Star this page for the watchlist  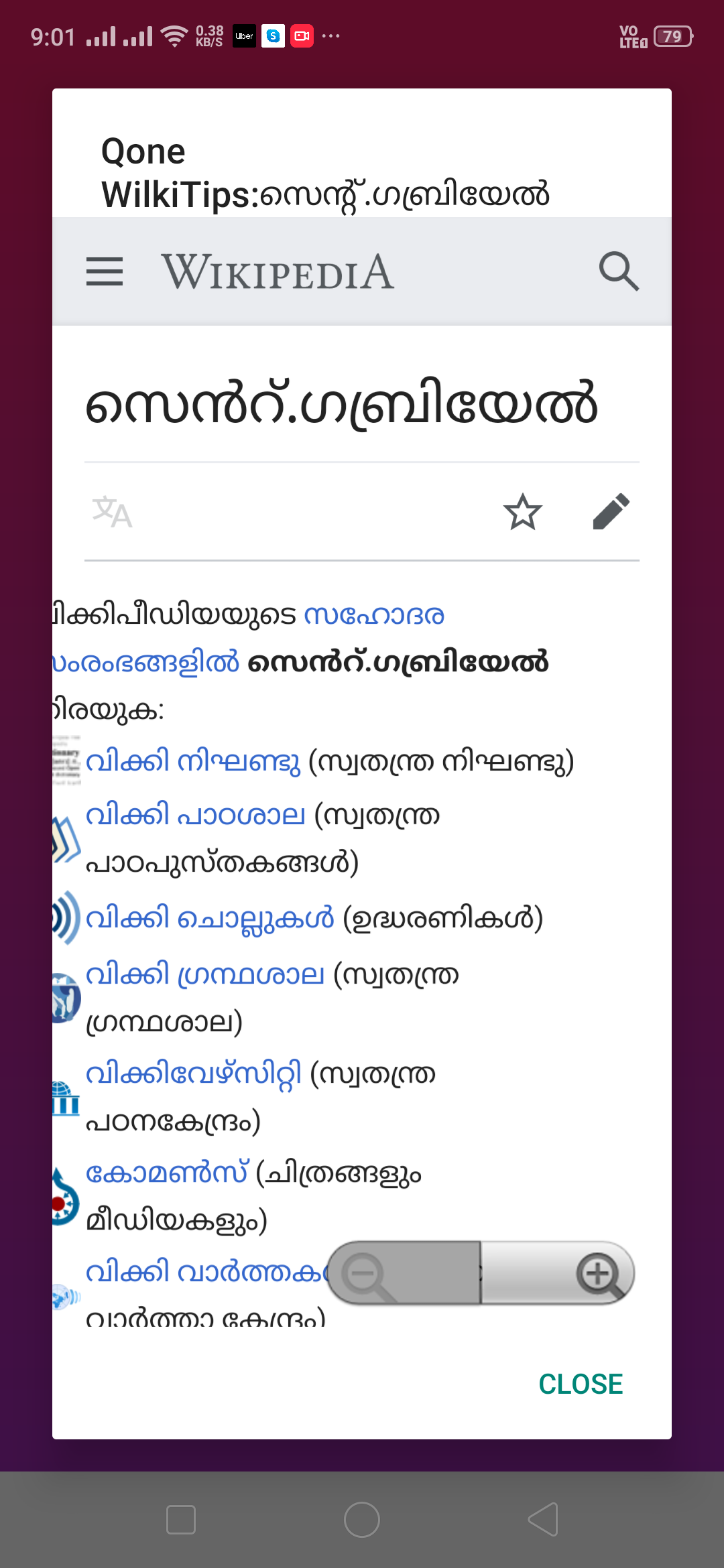pos(522,513)
